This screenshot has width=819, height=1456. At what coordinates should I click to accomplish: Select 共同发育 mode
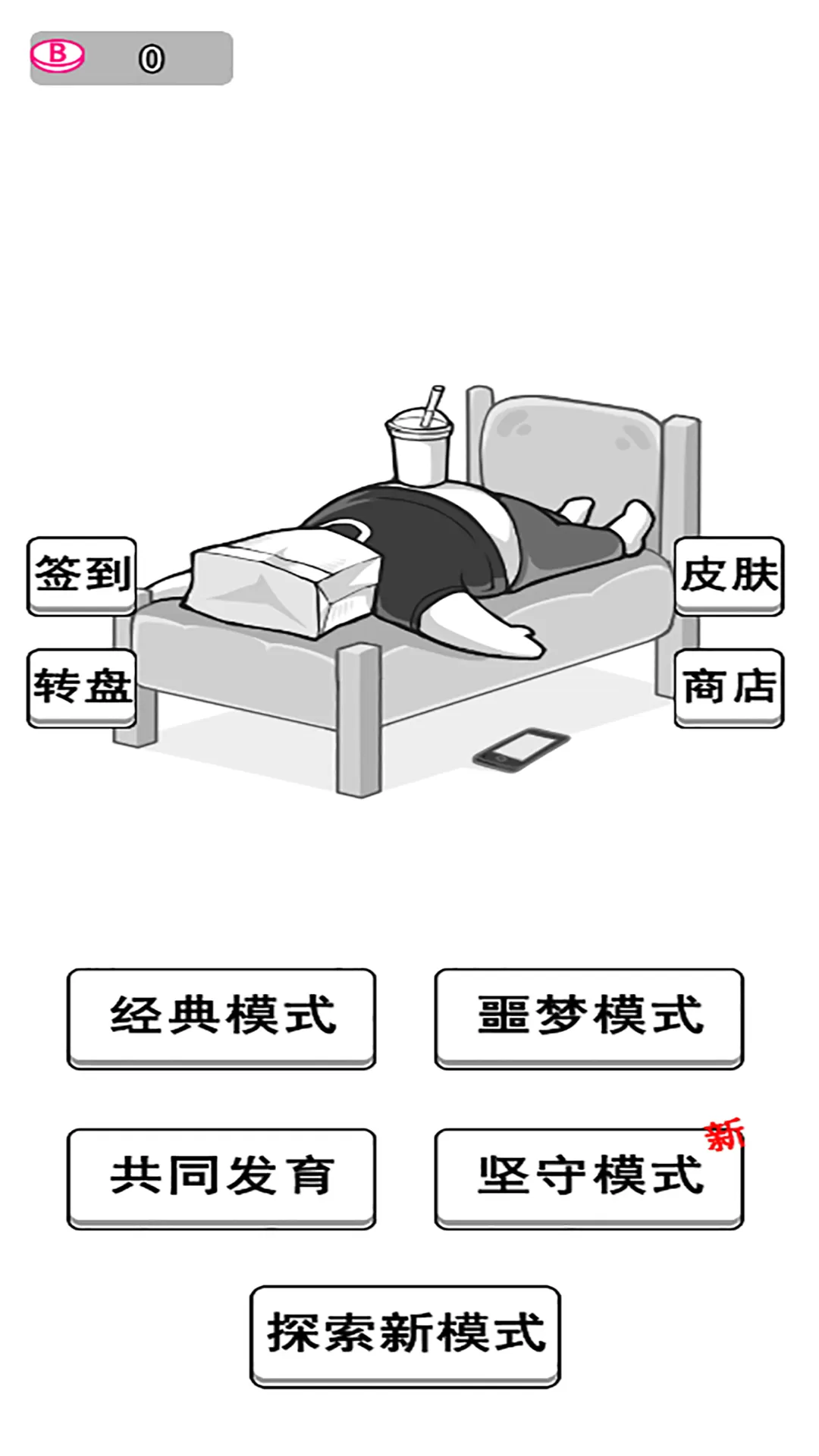click(x=221, y=1176)
